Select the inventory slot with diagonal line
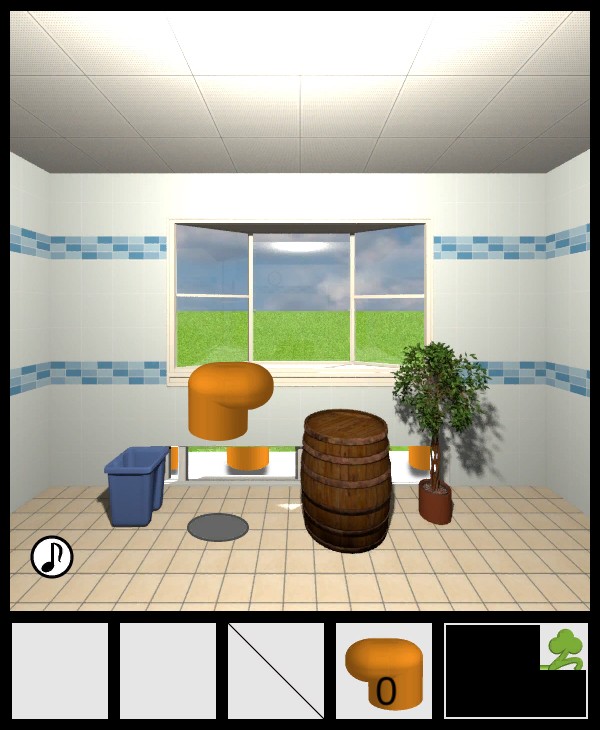600x730 pixels. 276,671
